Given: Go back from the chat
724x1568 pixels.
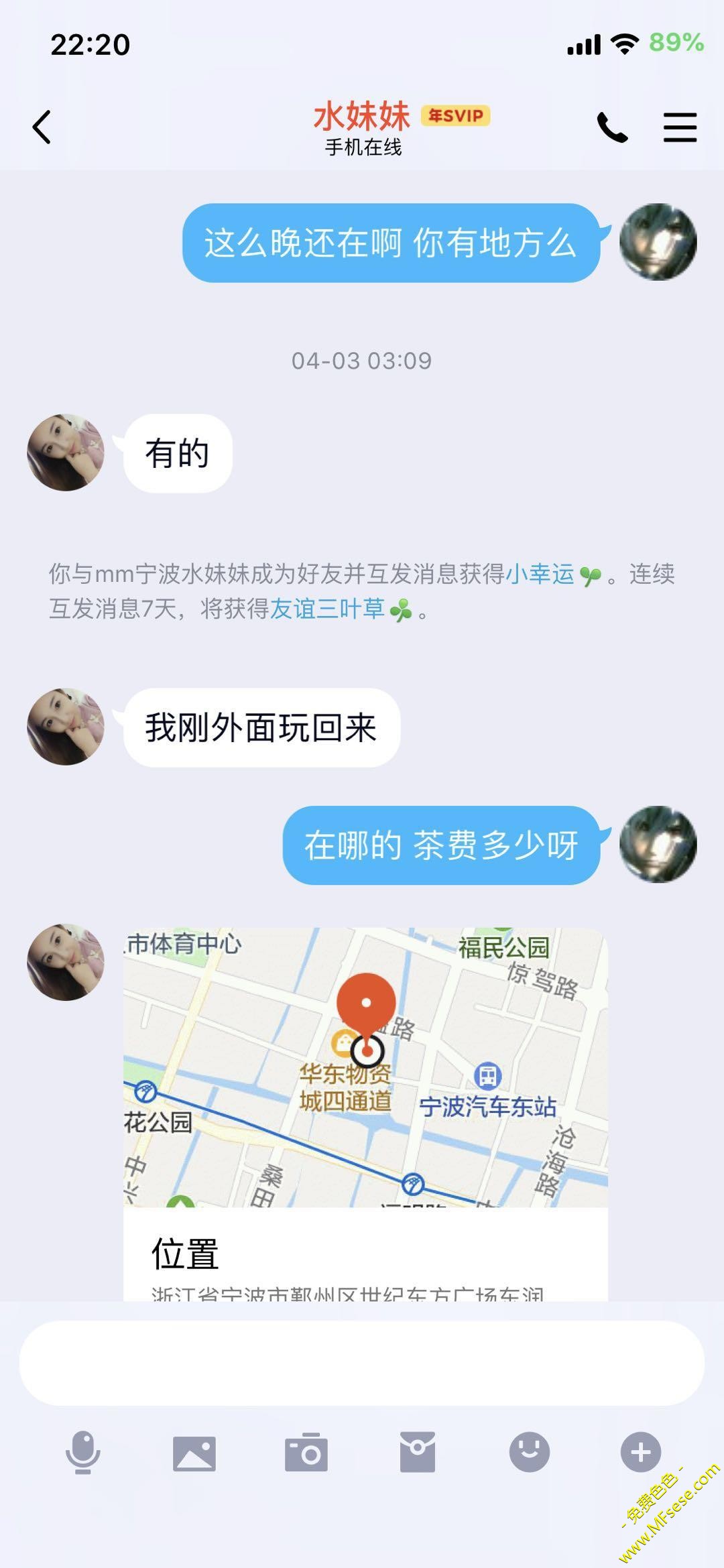Looking at the screenshot, I should click(42, 127).
